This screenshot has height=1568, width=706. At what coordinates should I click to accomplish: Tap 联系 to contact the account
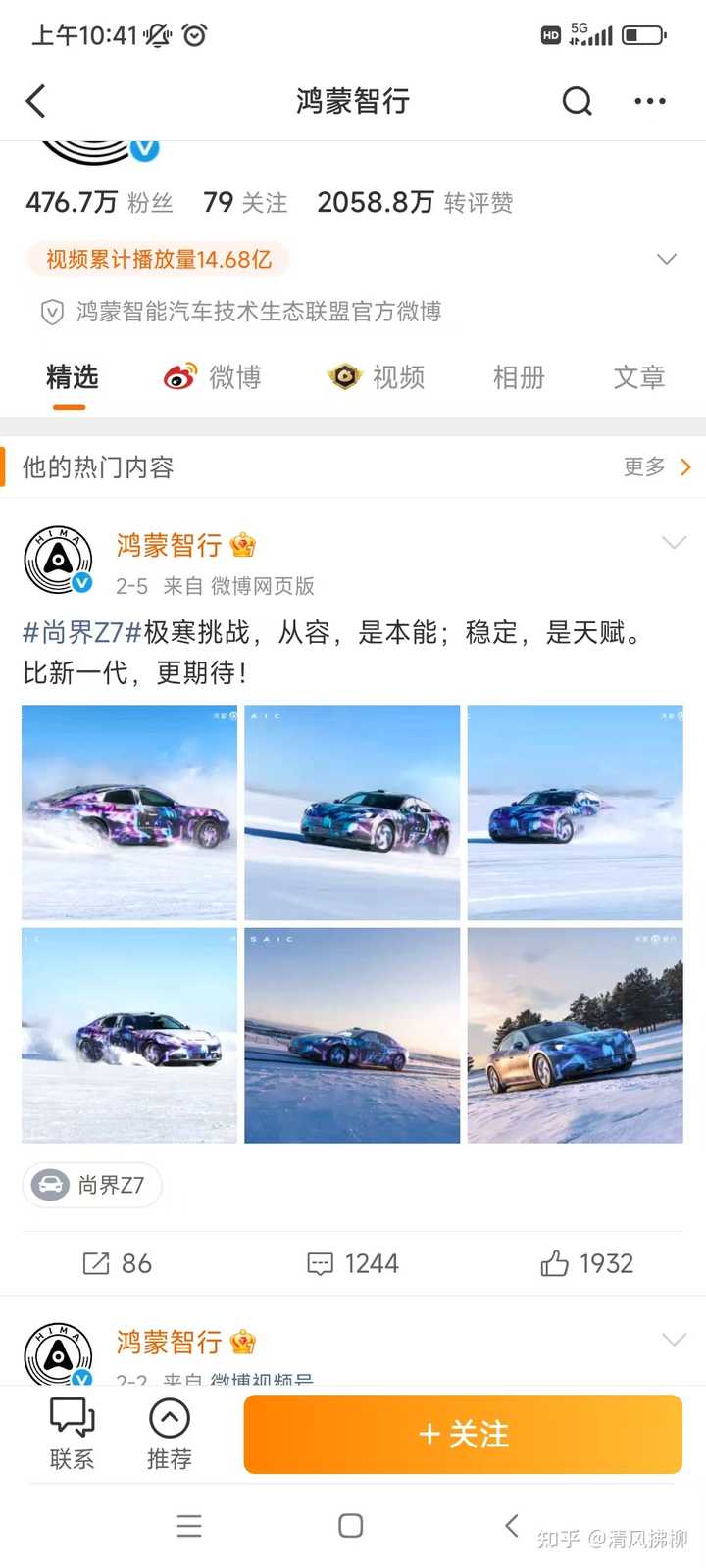(x=72, y=1434)
